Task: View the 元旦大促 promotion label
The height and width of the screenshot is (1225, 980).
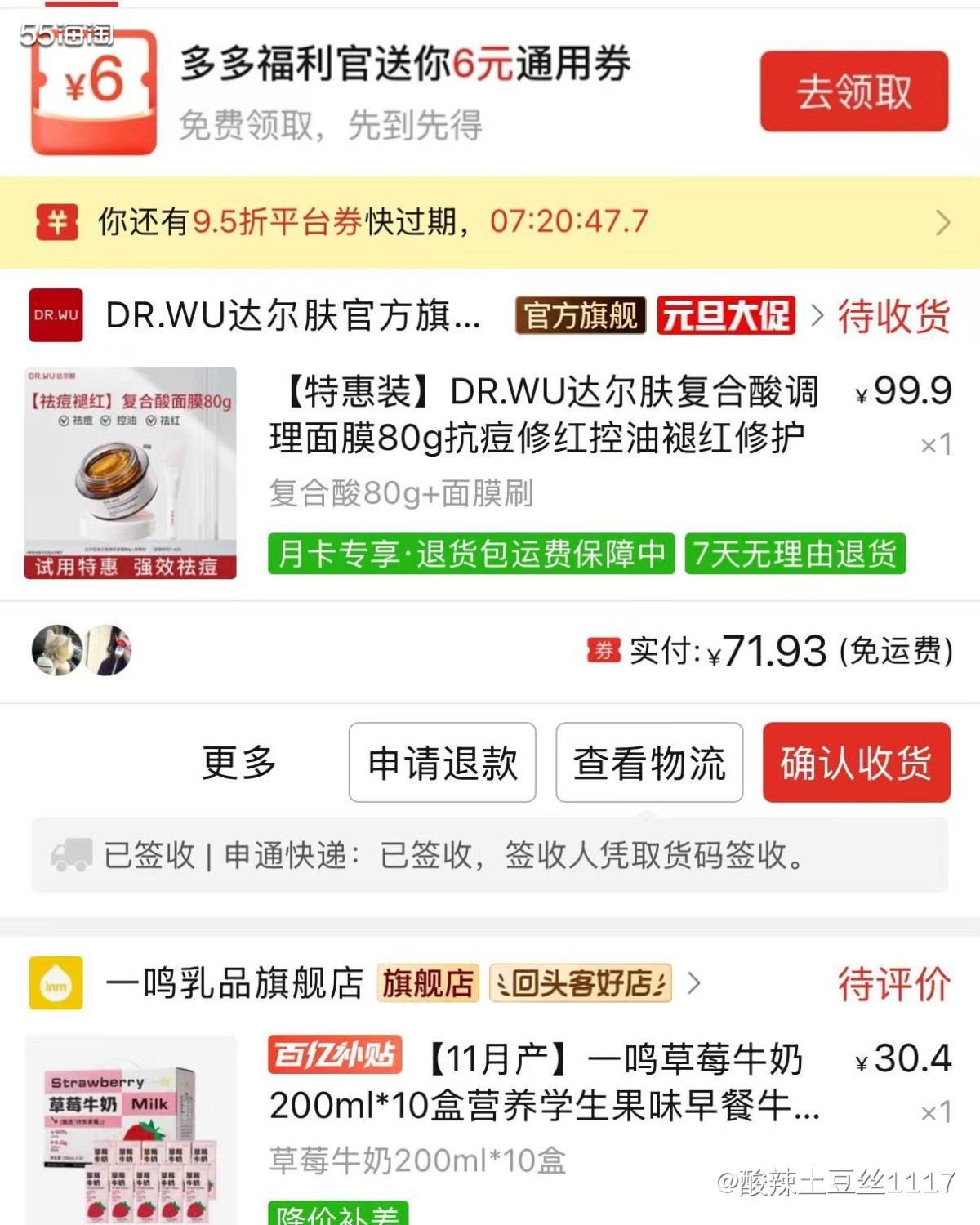Action: pos(724,316)
